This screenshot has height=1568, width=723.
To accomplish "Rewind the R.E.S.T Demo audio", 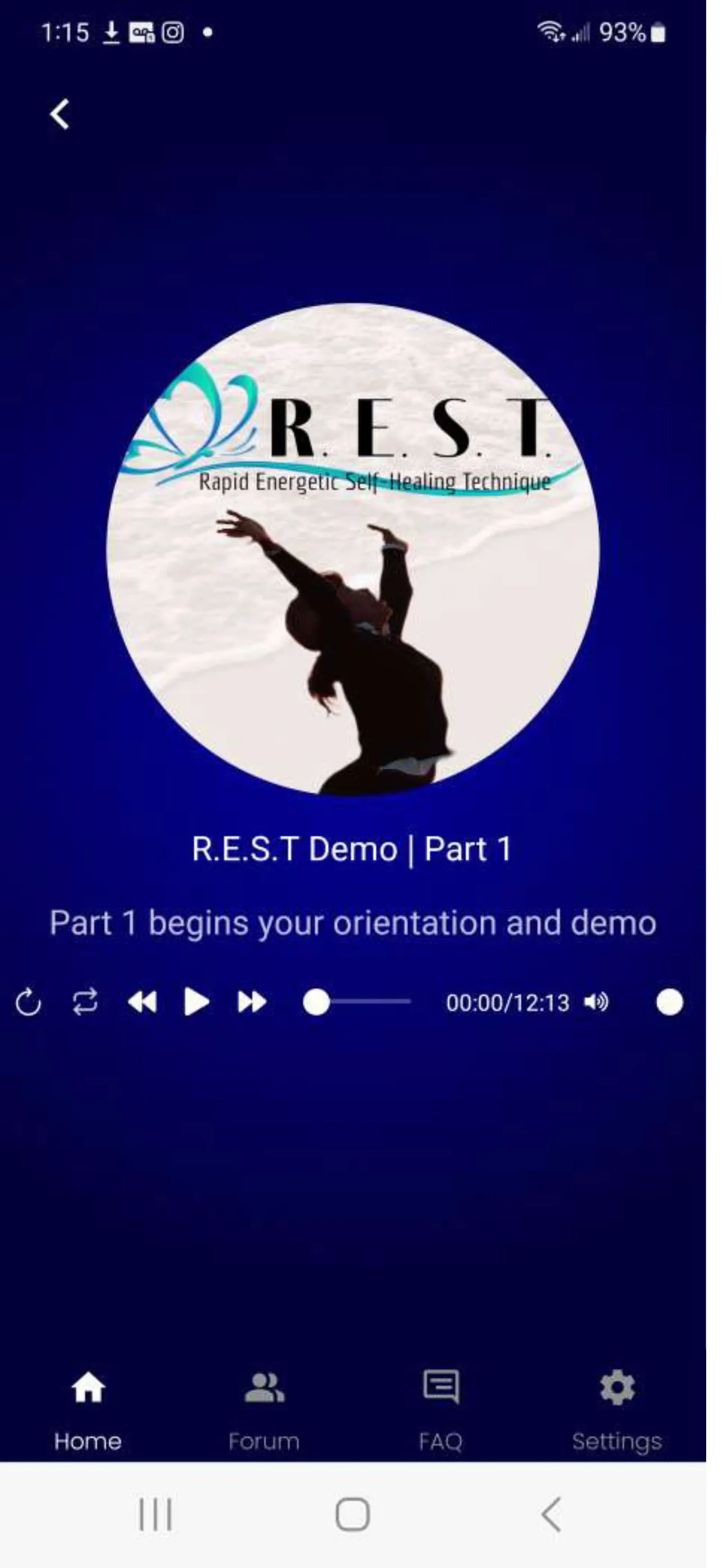I will click(x=142, y=1002).
